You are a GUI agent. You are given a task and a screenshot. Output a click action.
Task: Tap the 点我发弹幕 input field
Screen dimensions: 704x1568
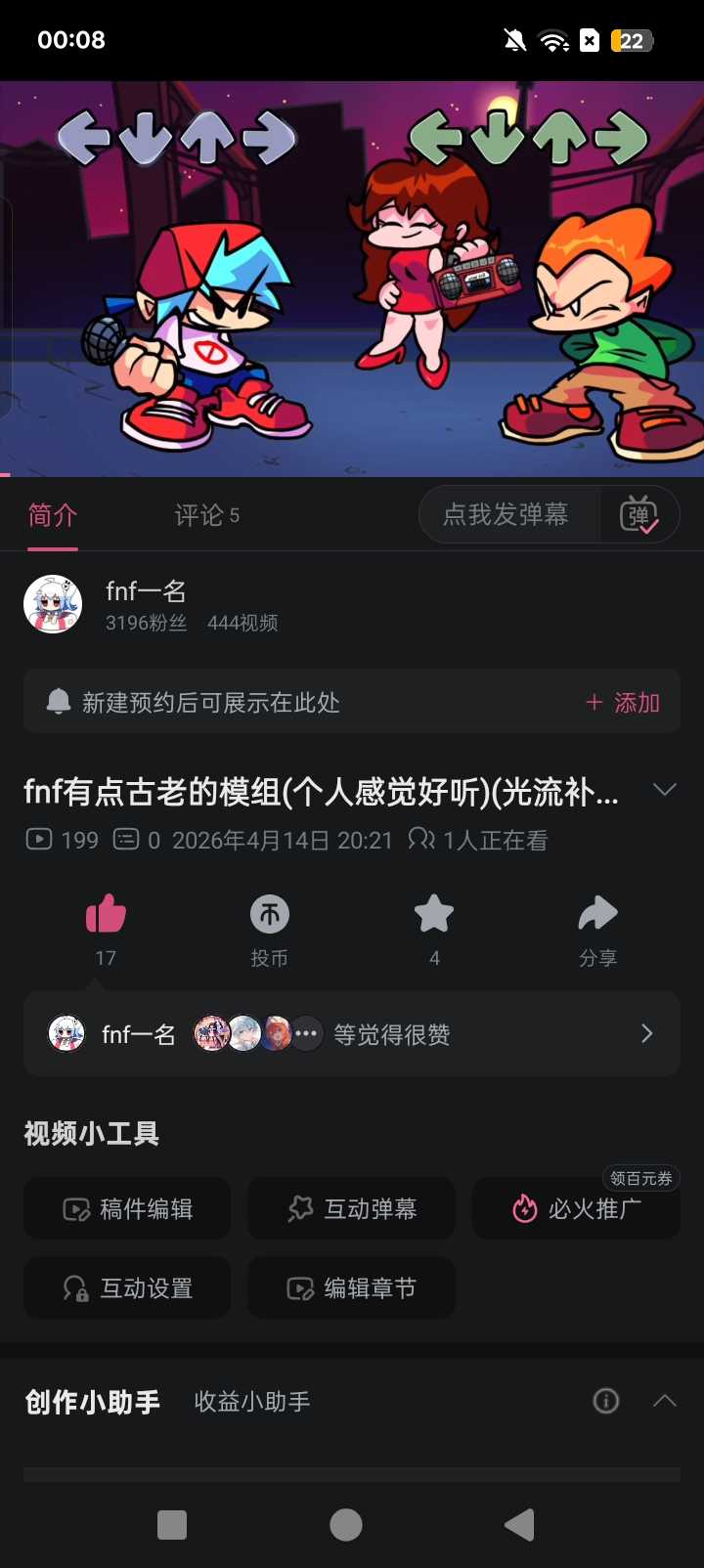click(506, 515)
